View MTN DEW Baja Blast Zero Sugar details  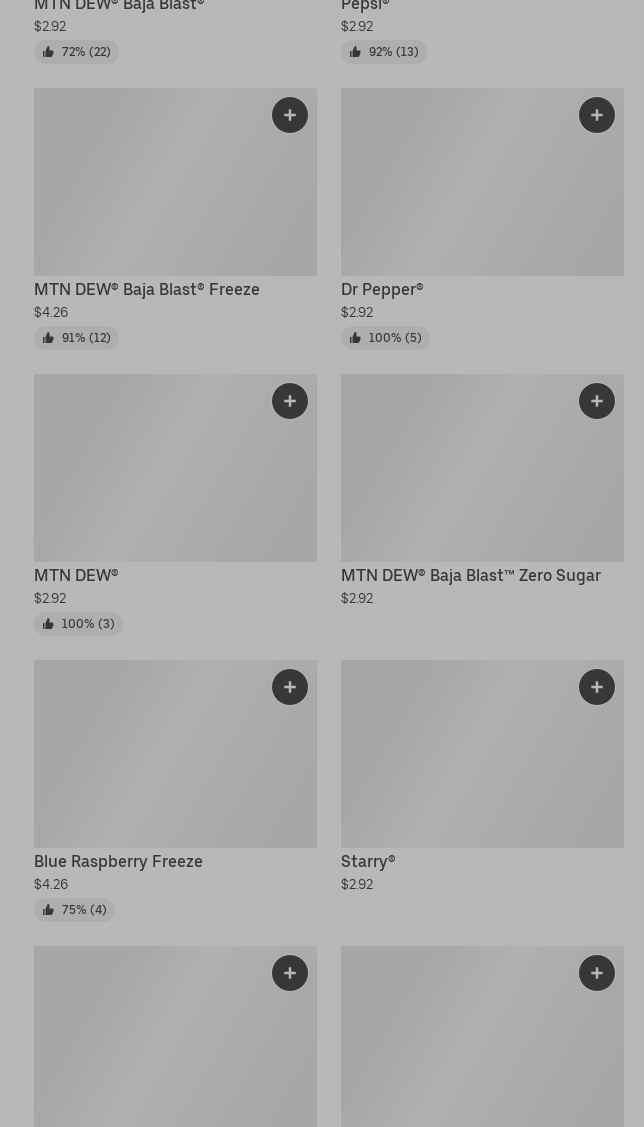click(x=471, y=575)
